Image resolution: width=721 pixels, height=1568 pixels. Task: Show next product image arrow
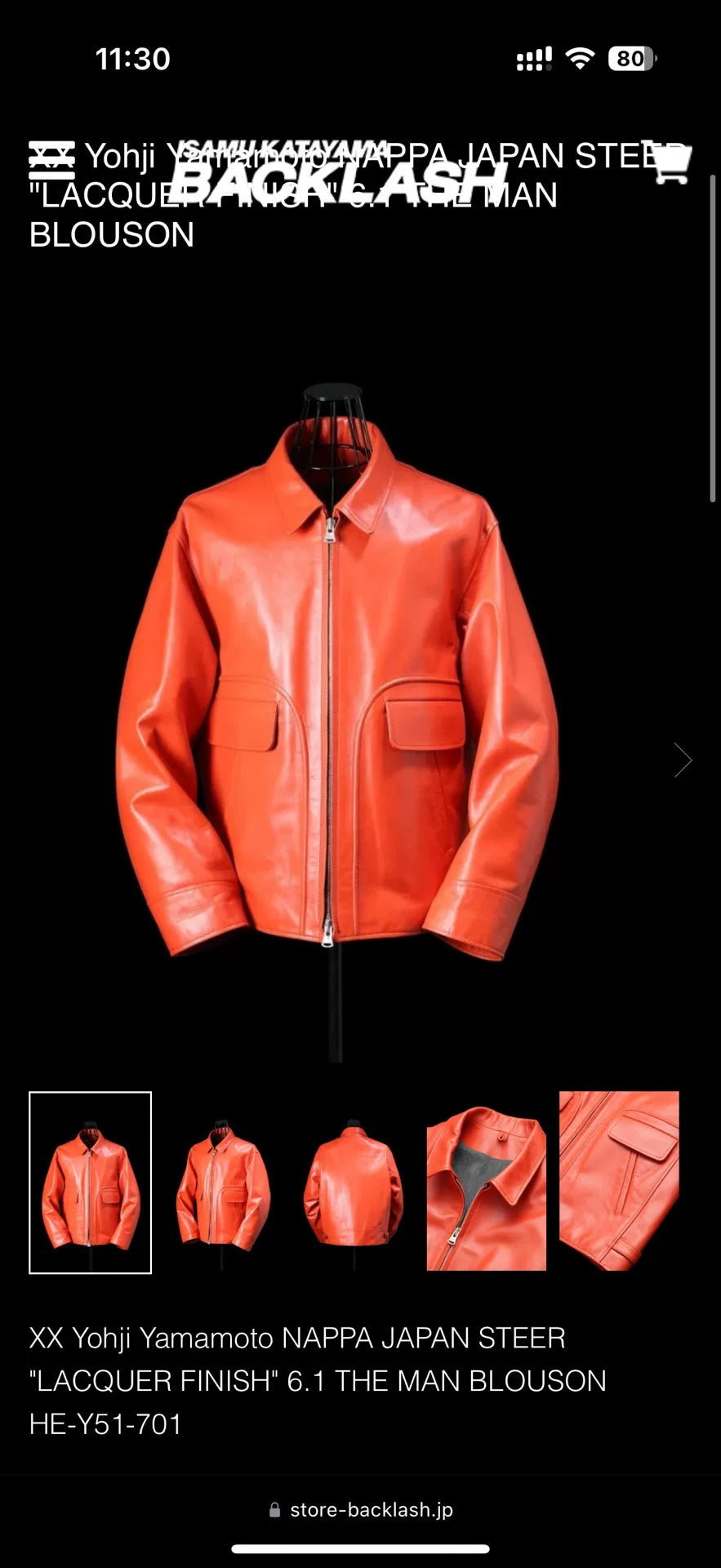point(683,759)
